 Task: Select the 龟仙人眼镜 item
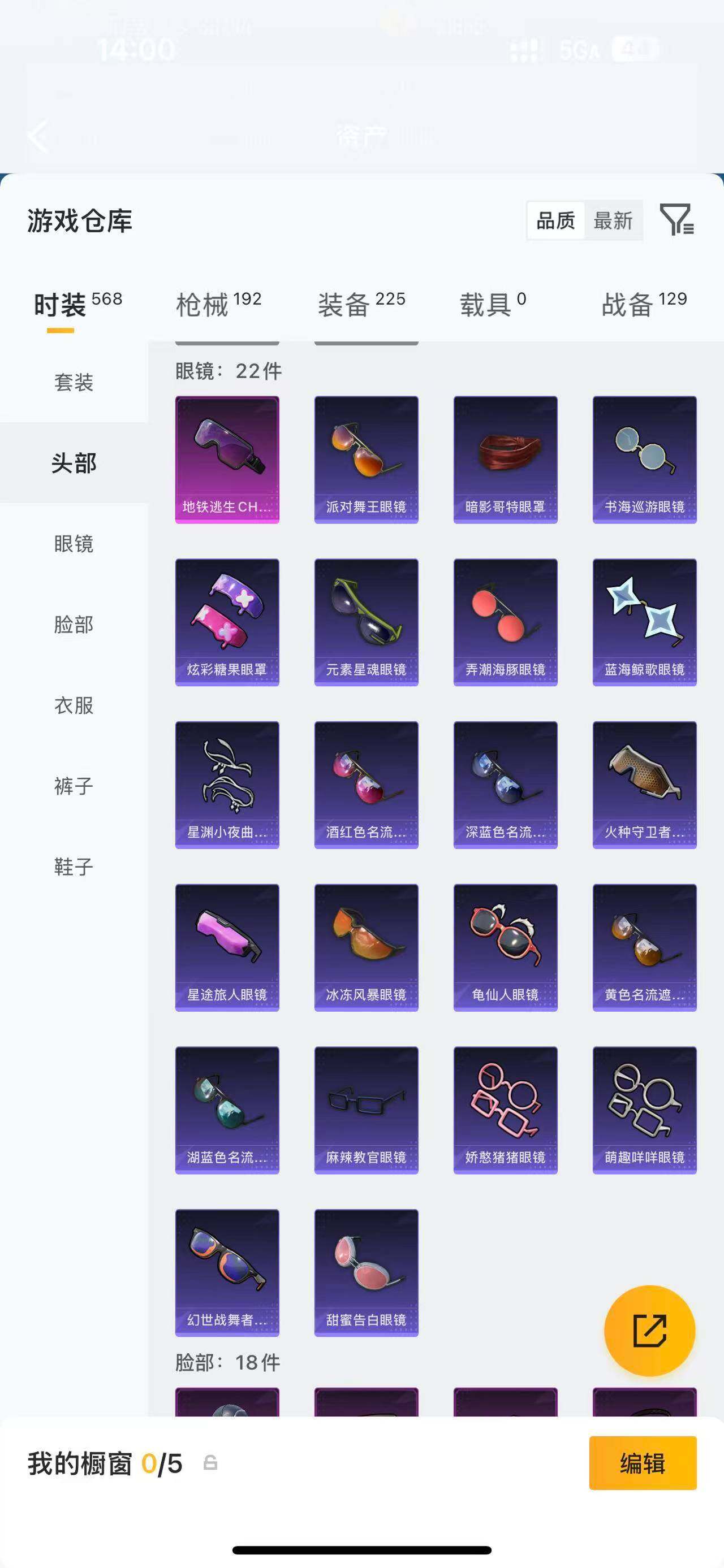[506, 947]
